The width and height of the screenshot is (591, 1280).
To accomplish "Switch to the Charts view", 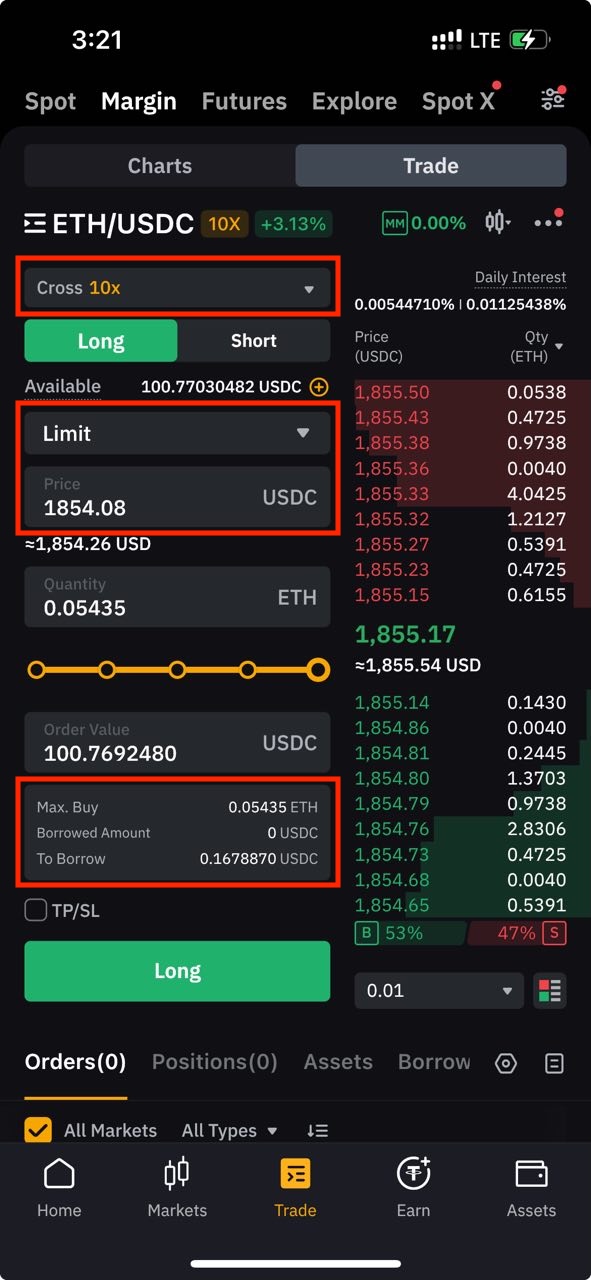I will coord(160,166).
